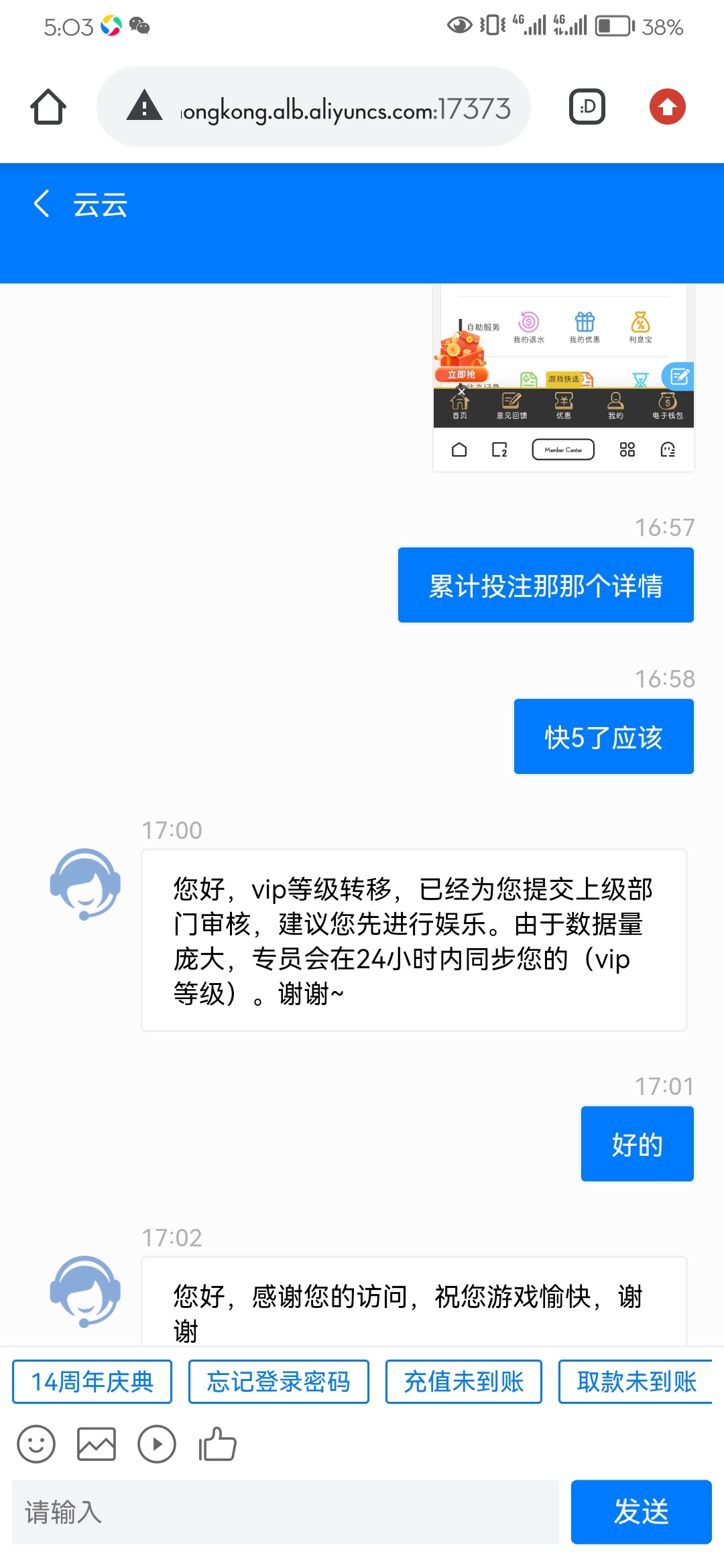724x1568 pixels.
Task: Open the browser tab switcher
Action: [587, 107]
